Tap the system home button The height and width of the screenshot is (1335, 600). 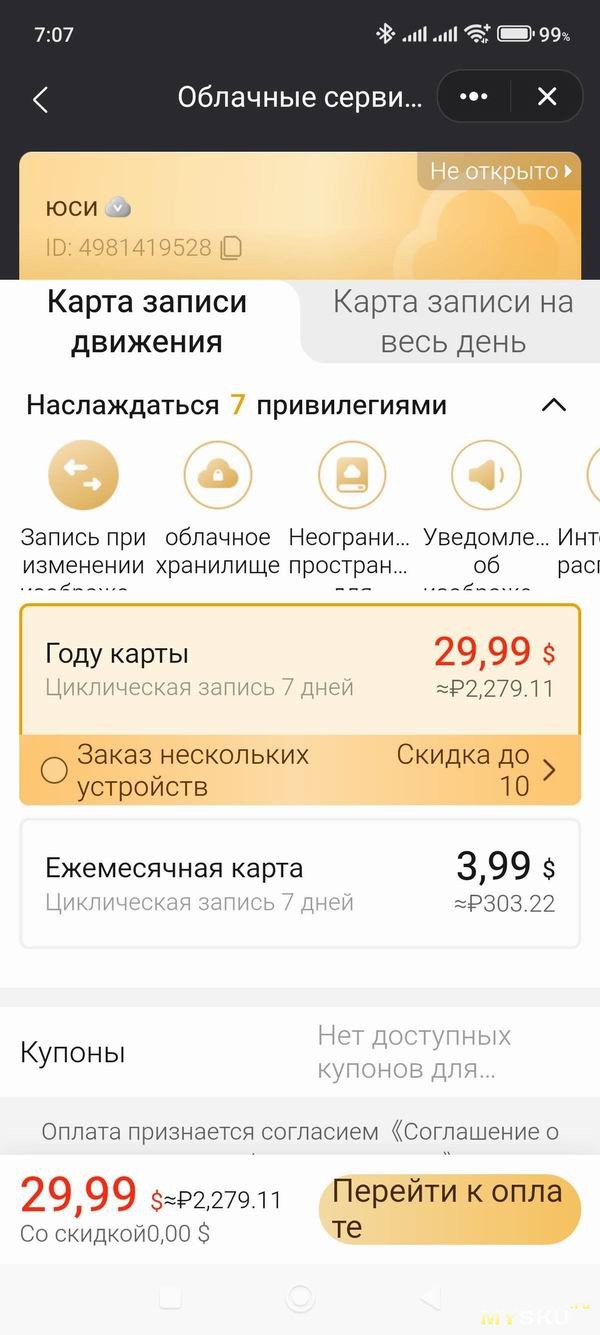[x=299, y=1298]
